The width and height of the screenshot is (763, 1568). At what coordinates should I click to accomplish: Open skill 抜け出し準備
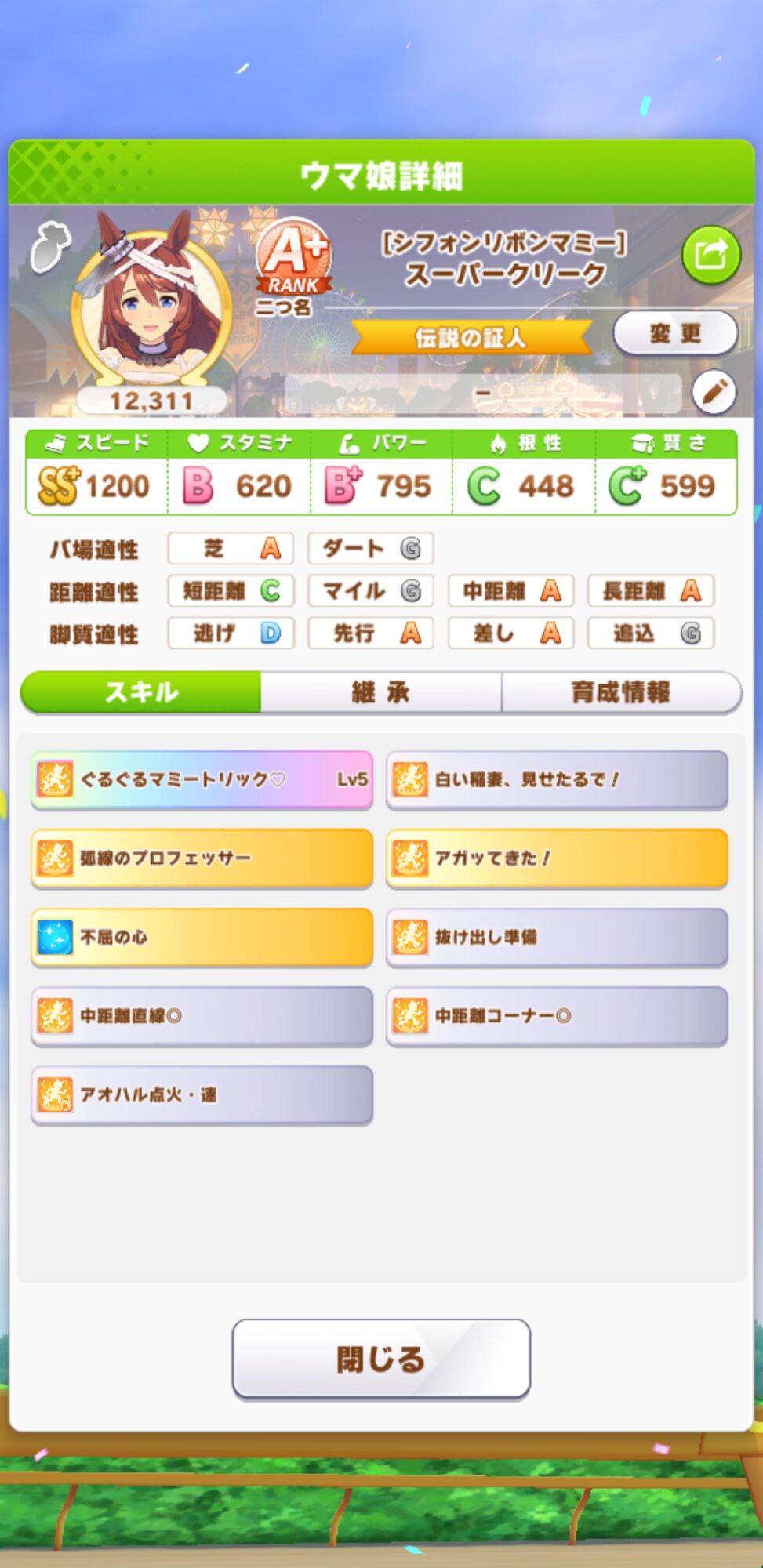557,937
